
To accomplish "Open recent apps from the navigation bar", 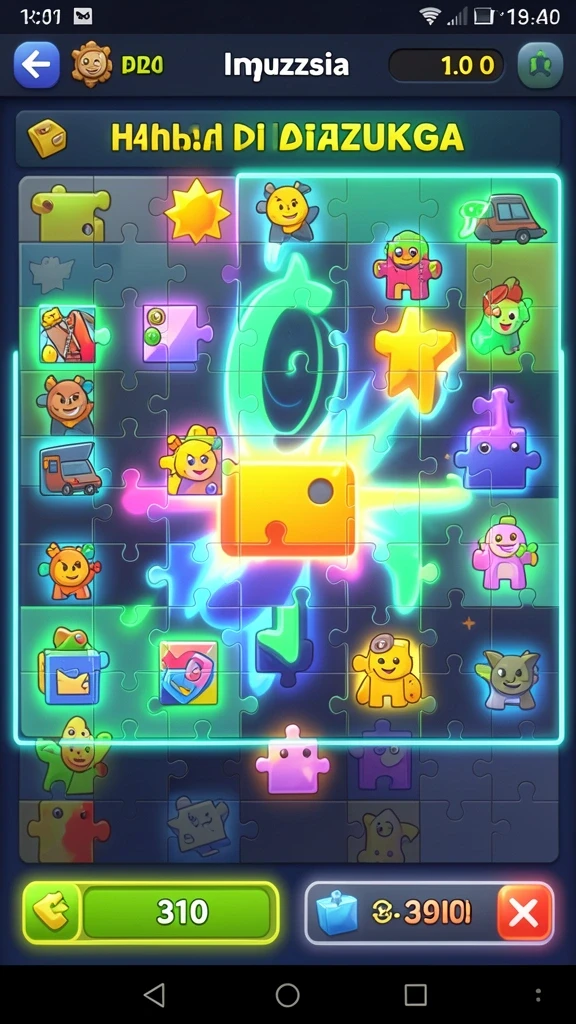I will point(415,995).
